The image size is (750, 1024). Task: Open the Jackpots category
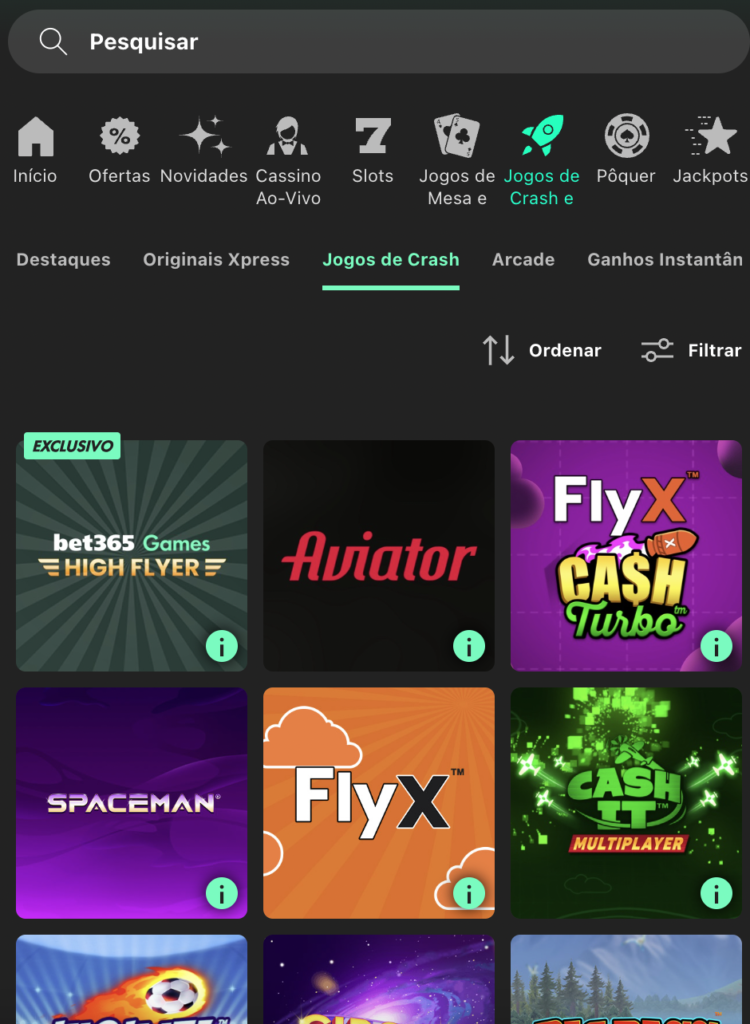pos(710,150)
